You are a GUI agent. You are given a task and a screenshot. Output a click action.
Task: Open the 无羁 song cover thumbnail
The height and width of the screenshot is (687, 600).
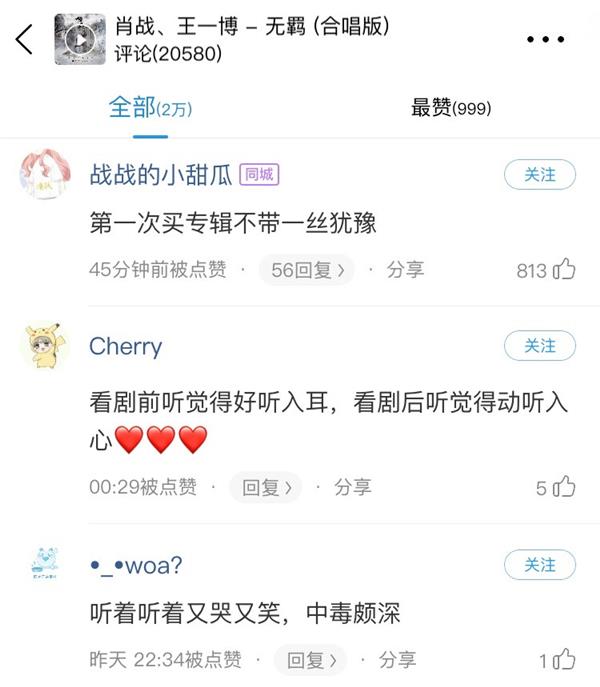tap(80, 39)
